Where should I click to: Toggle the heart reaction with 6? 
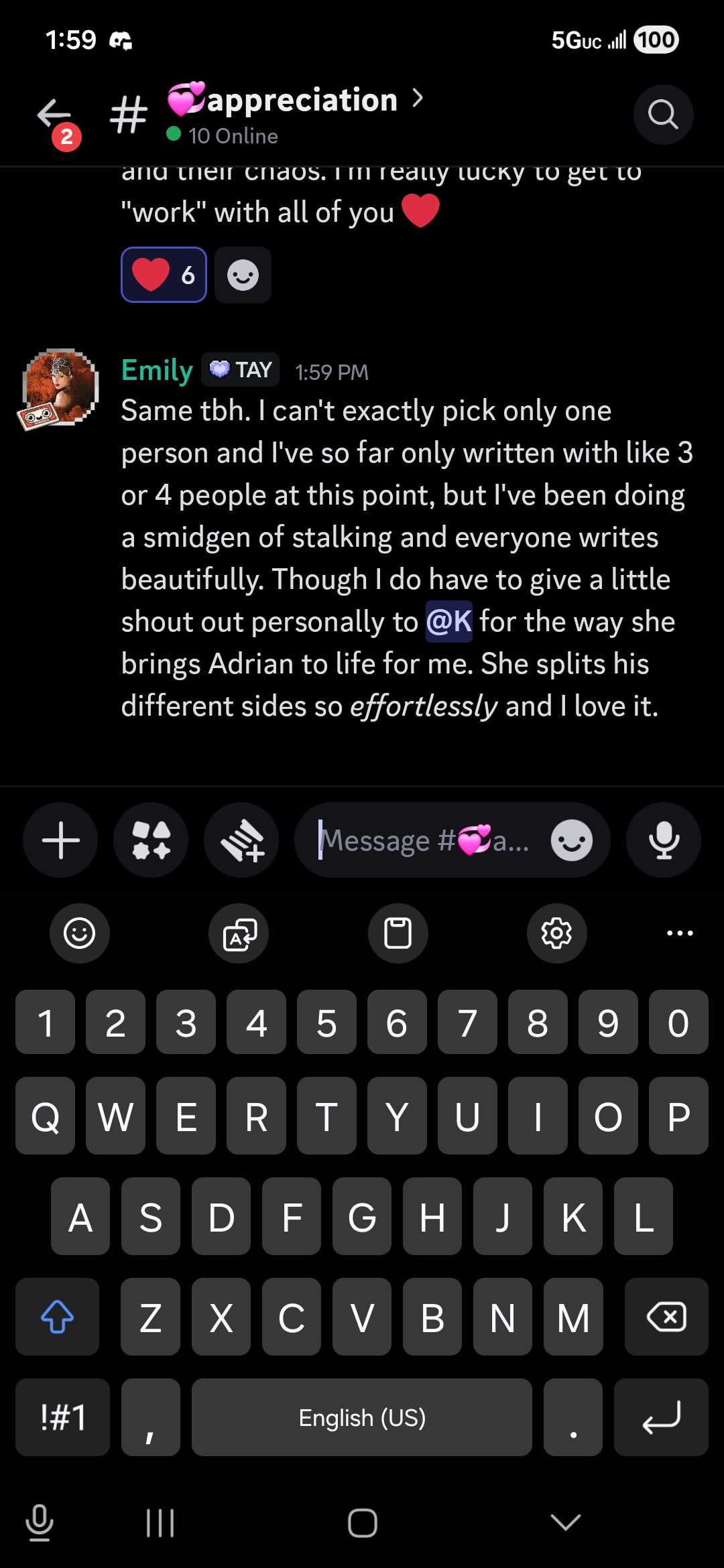pyautogui.click(x=164, y=275)
